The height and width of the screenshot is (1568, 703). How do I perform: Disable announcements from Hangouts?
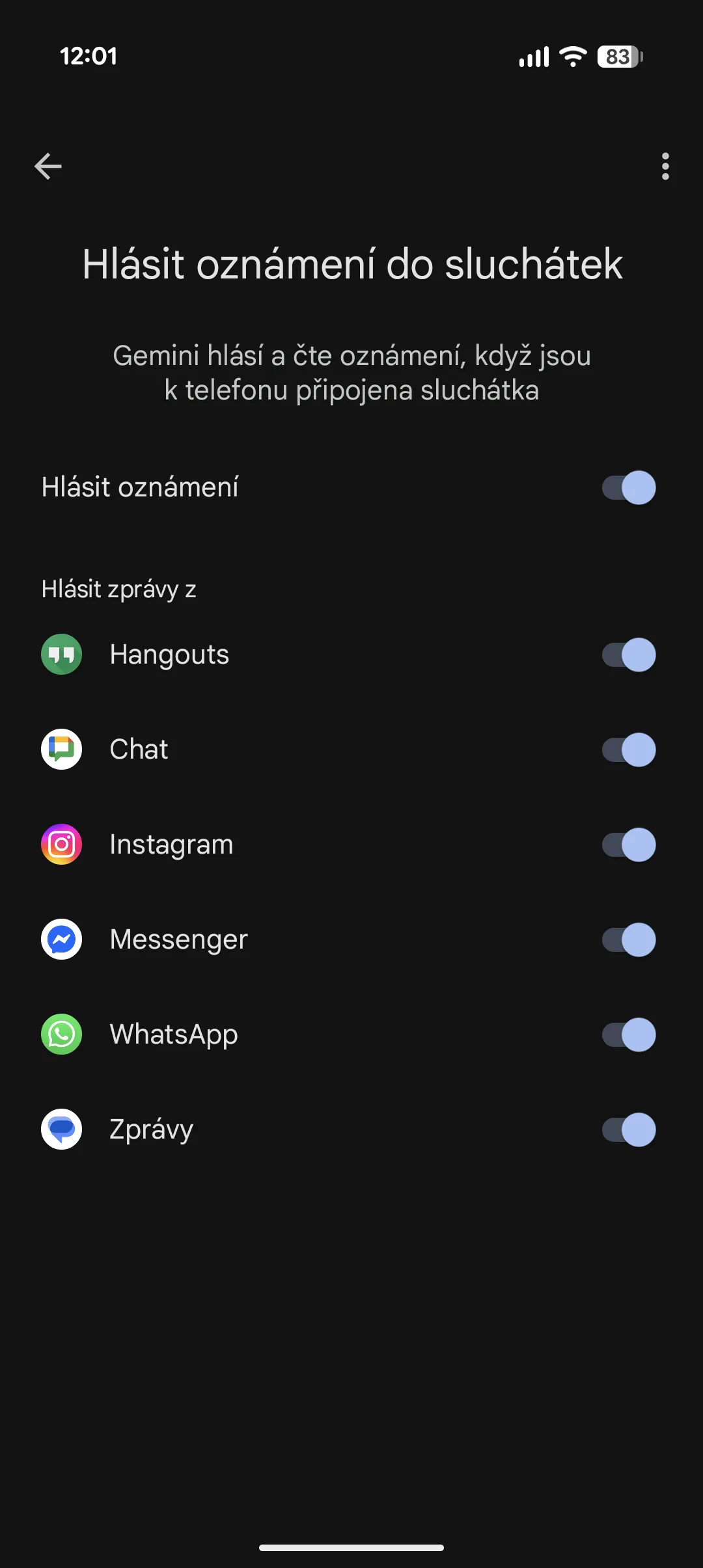click(x=629, y=655)
